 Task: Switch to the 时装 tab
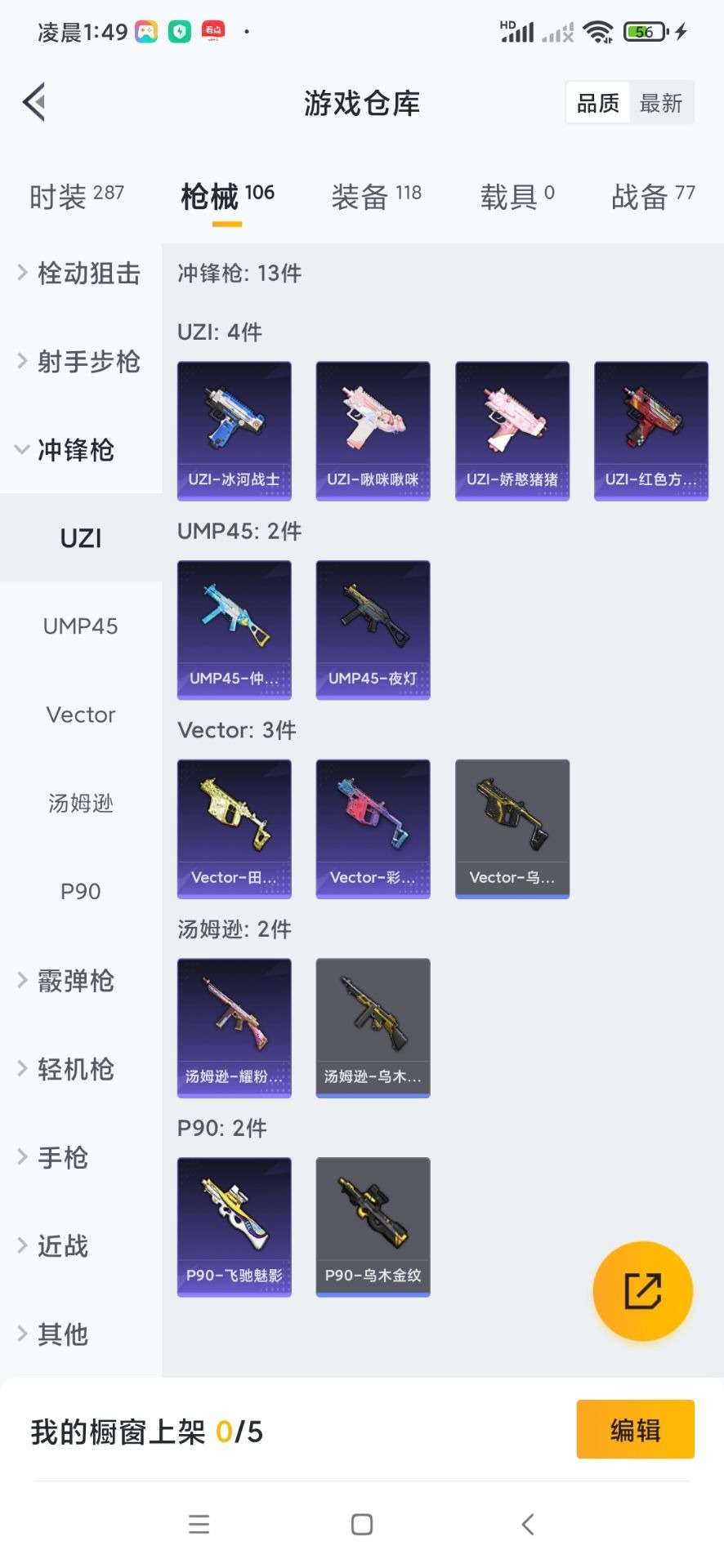click(x=76, y=196)
